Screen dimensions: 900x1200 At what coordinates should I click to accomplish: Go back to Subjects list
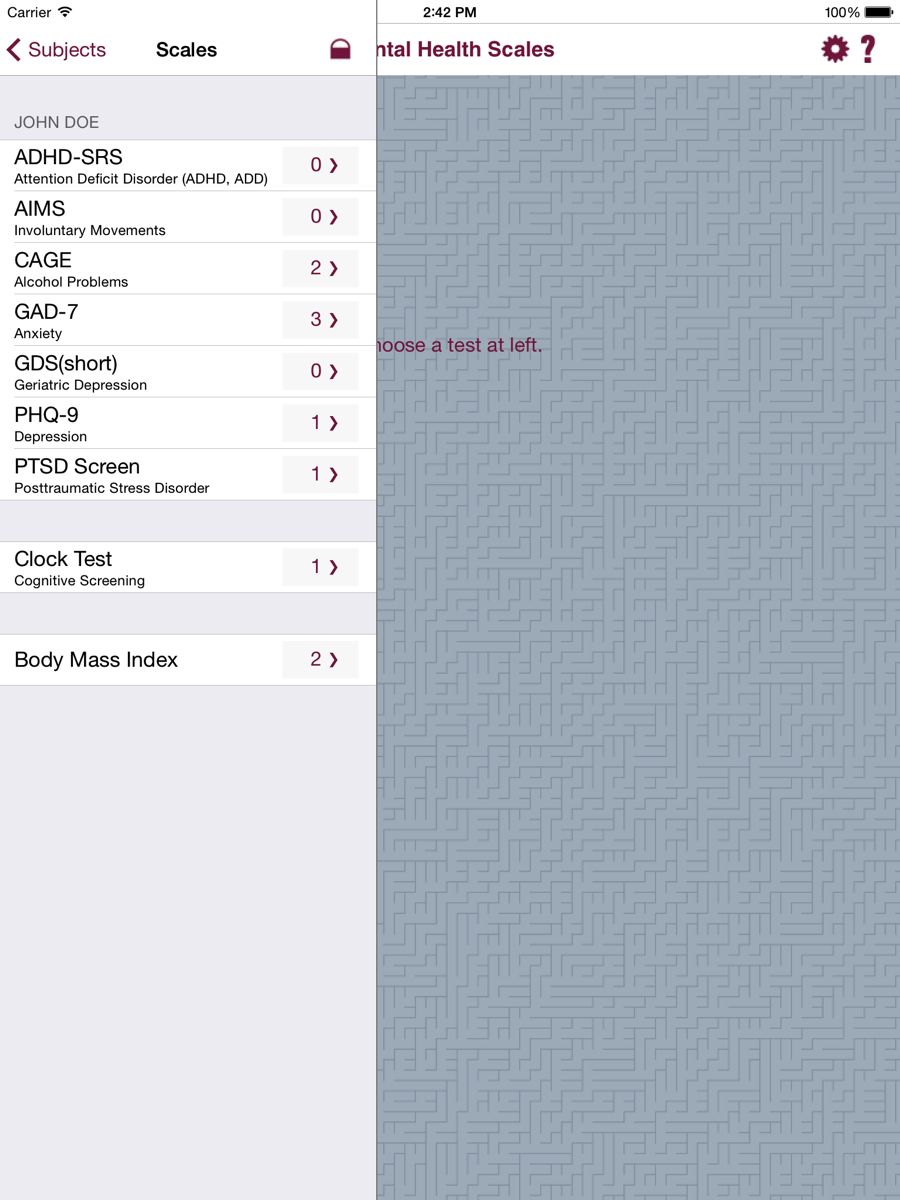tap(57, 50)
